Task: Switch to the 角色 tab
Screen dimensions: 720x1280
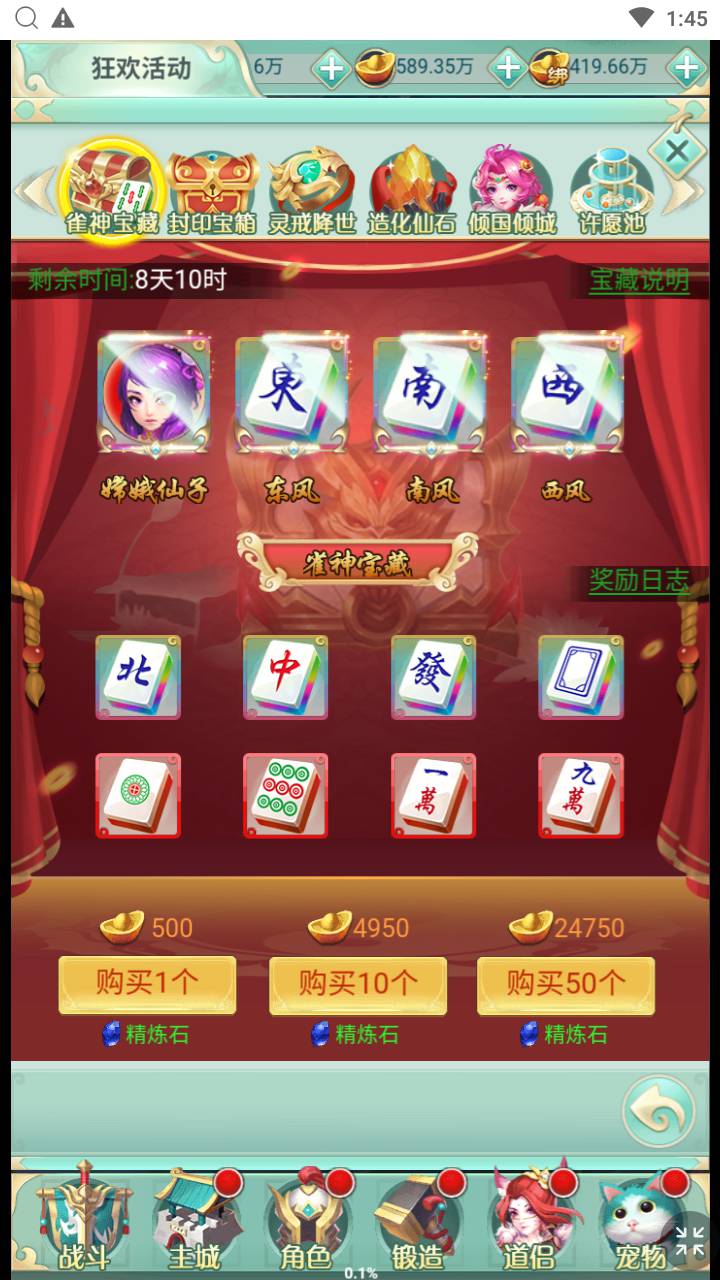Action: 305,1222
